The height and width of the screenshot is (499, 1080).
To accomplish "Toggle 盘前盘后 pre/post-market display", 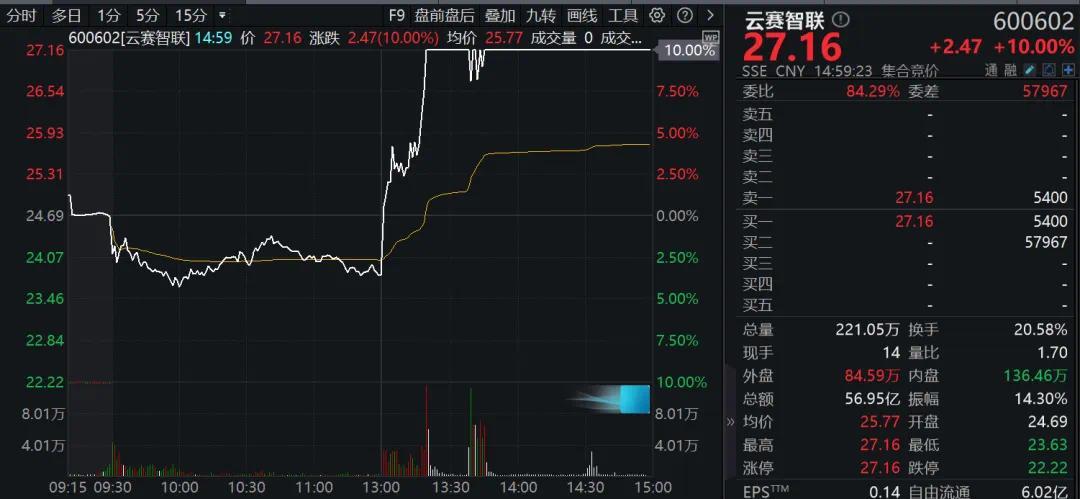I will coord(444,15).
